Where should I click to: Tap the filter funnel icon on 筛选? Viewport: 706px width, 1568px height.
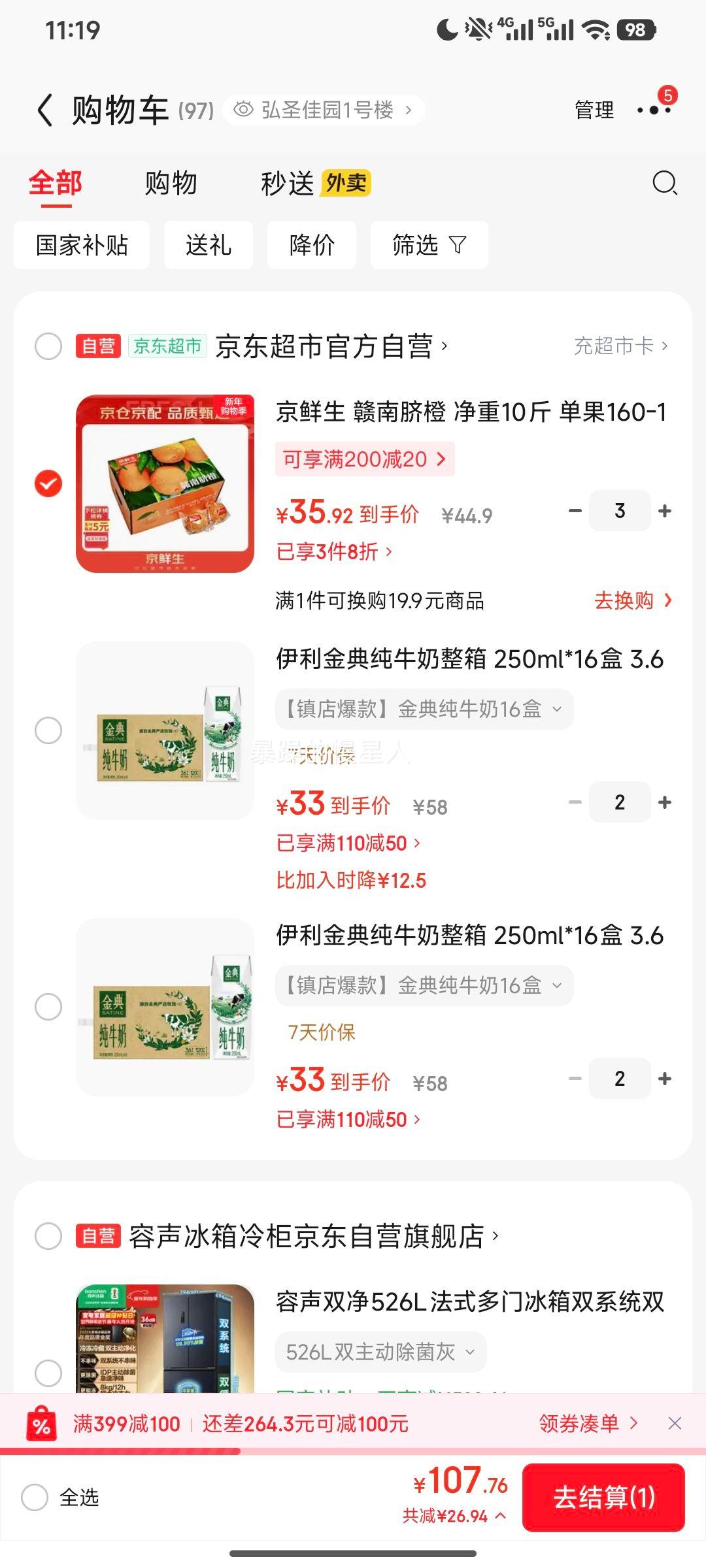458,245
